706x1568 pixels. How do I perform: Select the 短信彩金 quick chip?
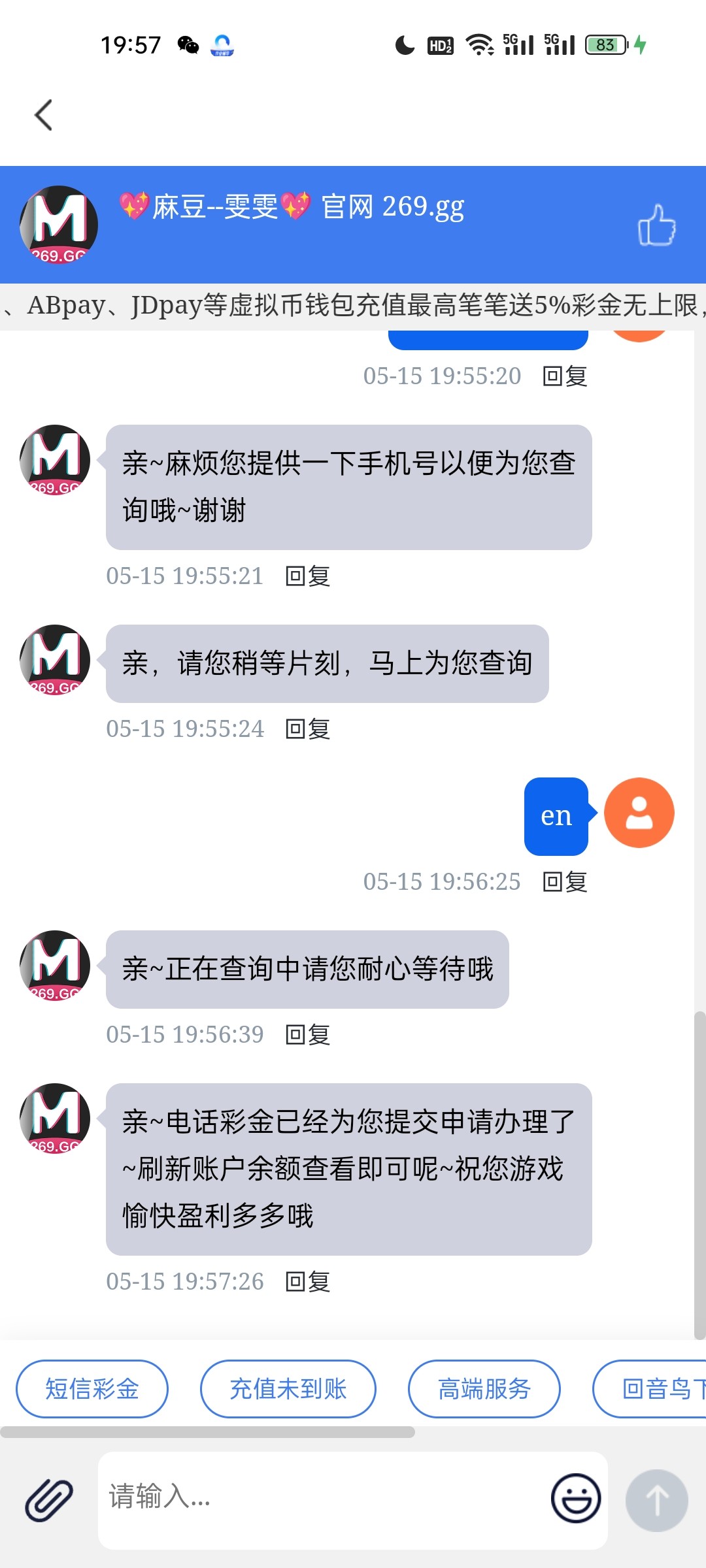tap(92, 1389)
